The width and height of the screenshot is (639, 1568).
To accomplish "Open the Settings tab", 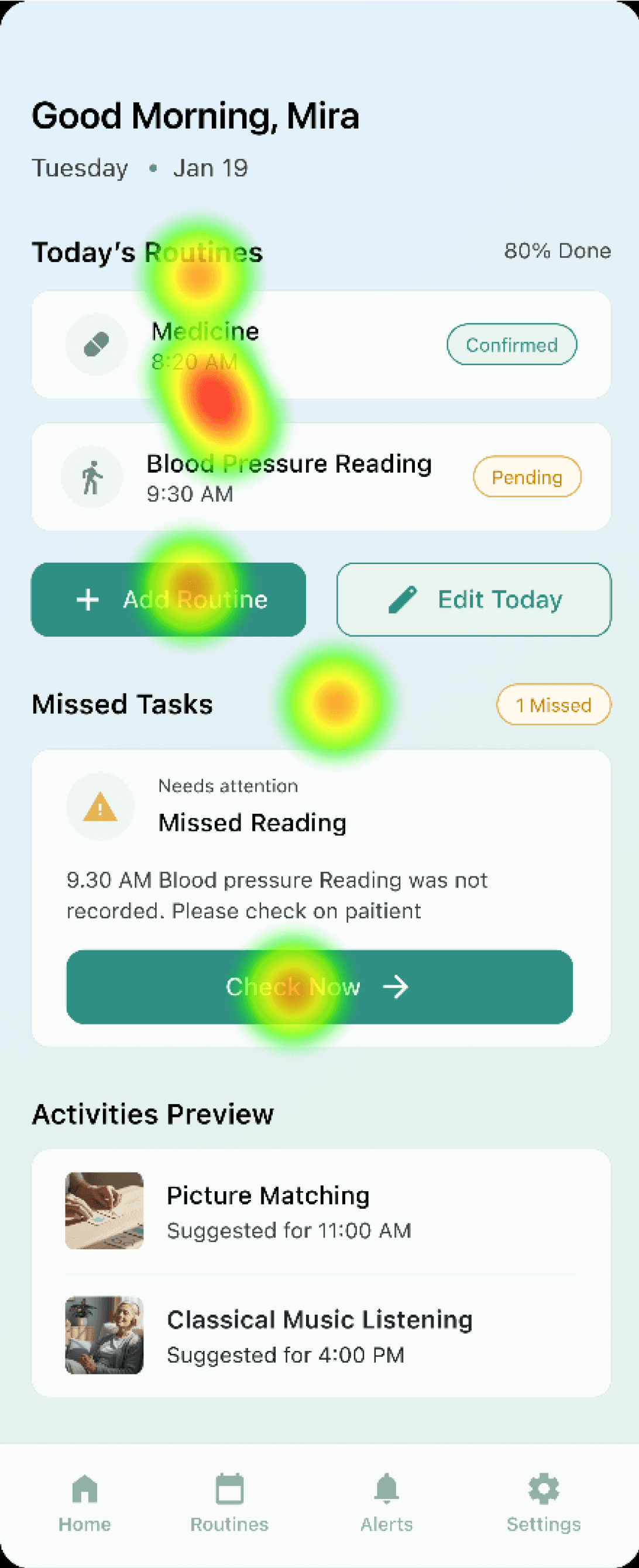I will (x=544, y=1504).
